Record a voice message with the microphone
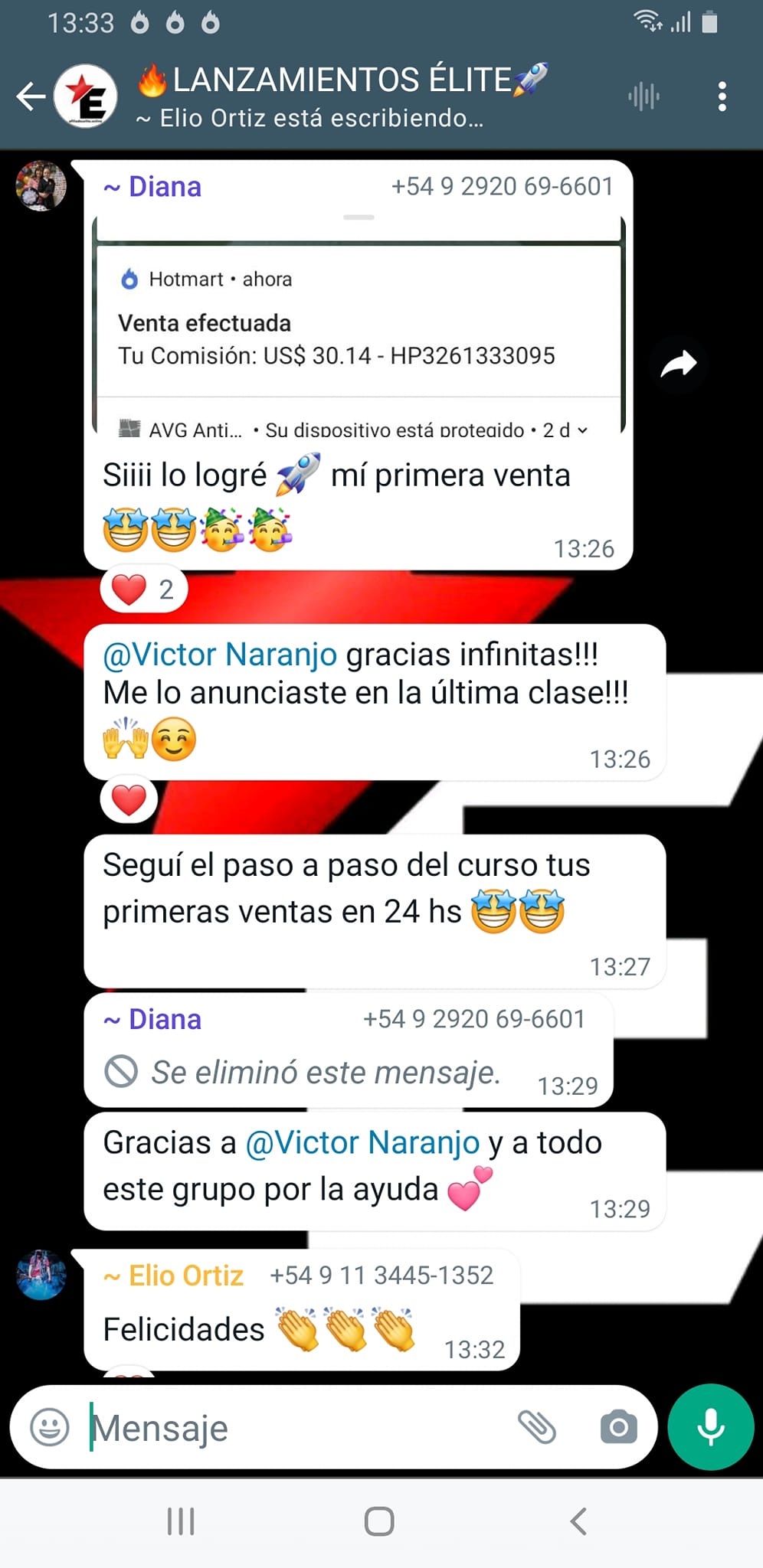 tap(711, 1427)
